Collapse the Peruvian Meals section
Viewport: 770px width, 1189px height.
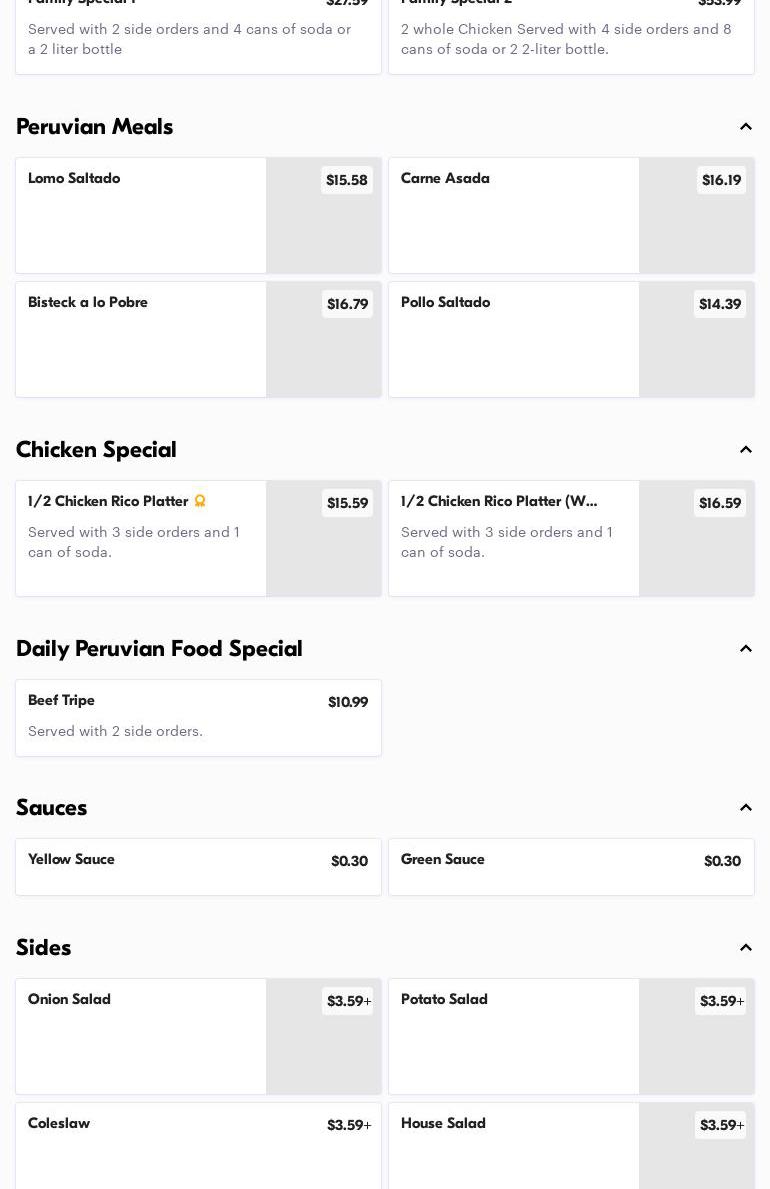point(745,127)
